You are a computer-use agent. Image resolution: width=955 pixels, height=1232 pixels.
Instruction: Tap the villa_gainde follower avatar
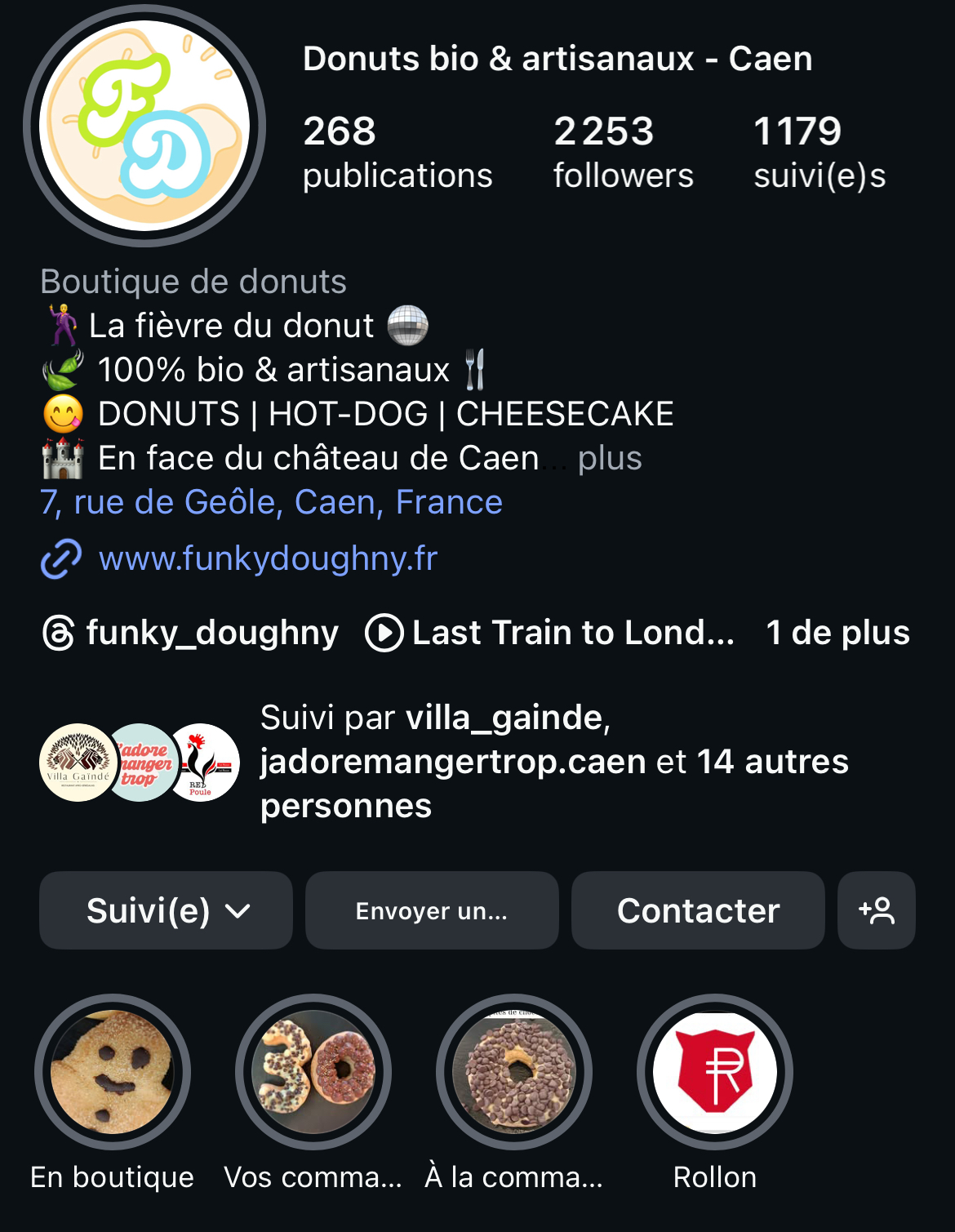tap(78, 763)
